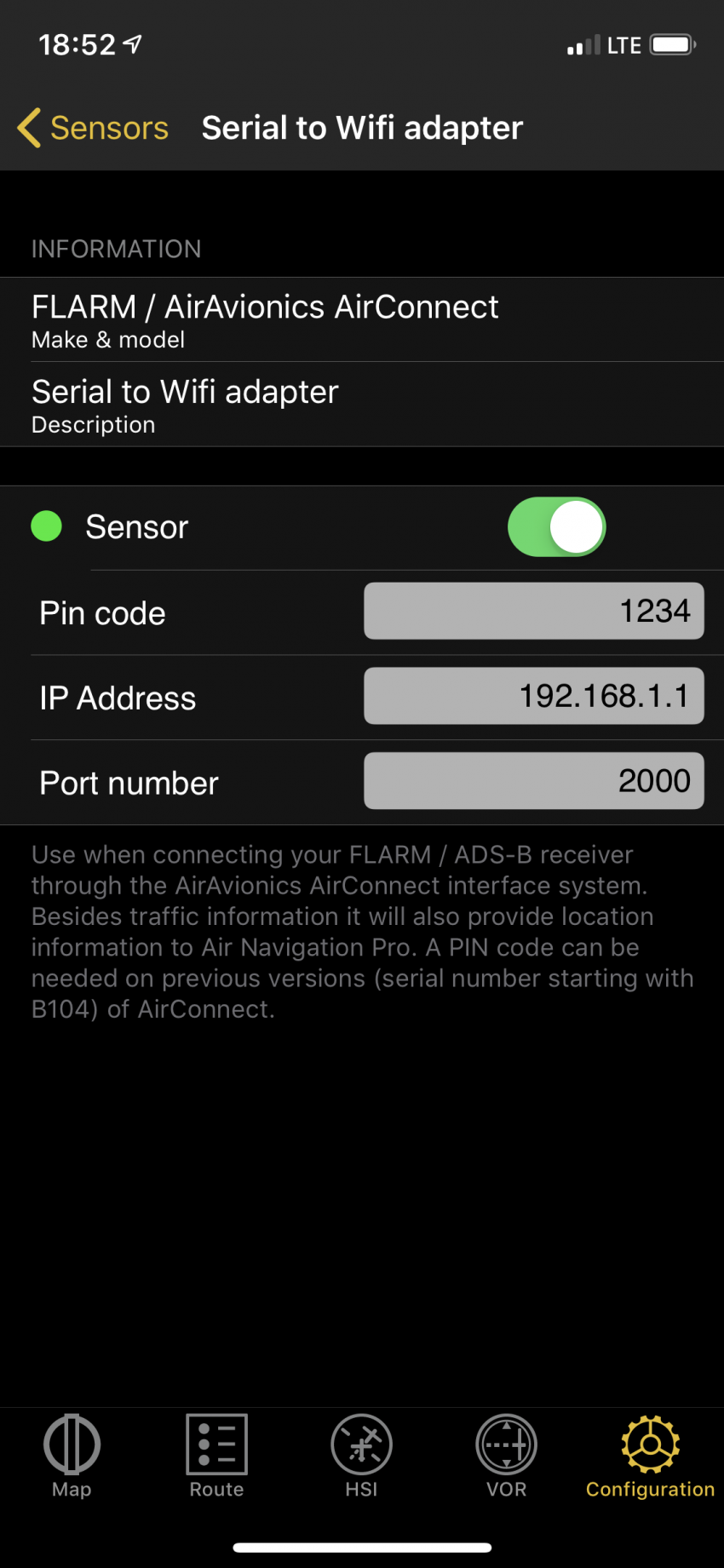Open the VOR tab

coord(506,1456)
